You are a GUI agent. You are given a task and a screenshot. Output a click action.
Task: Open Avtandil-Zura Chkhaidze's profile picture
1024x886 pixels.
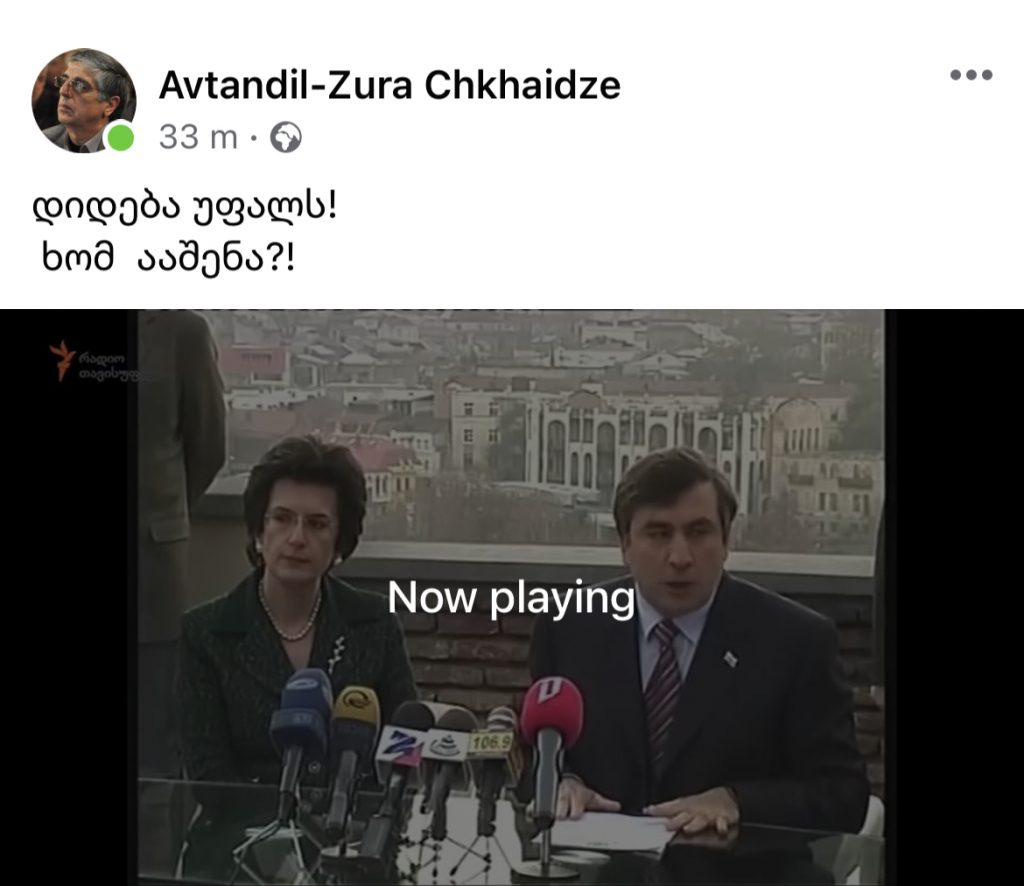tap(84, 100)
